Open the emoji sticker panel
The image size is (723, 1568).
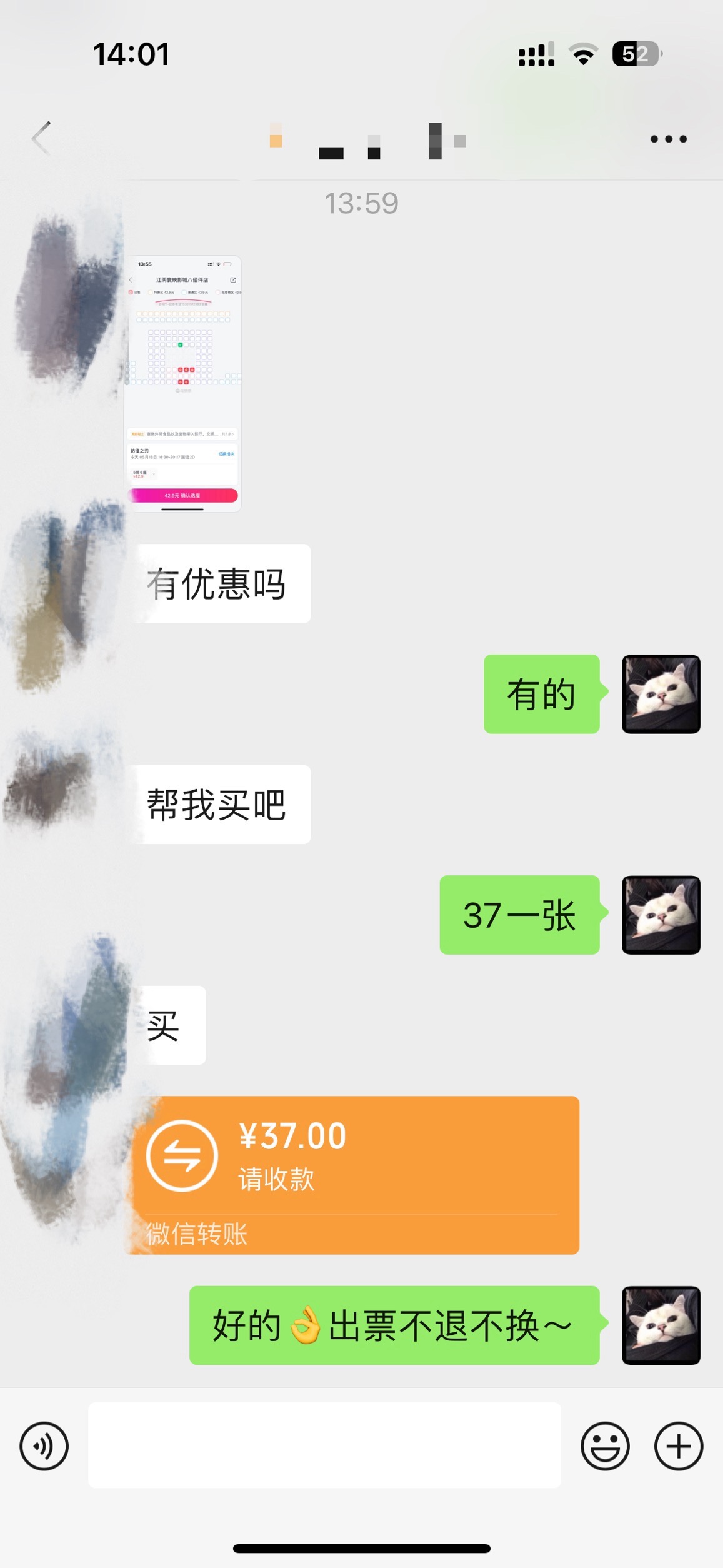[604, 1445]
